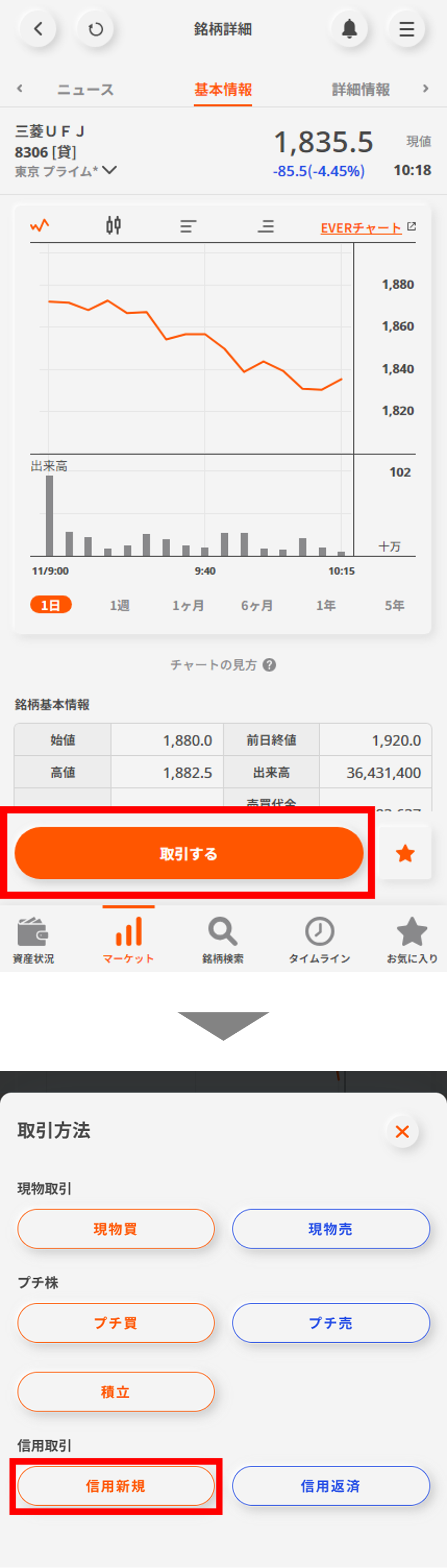Image resolution: width=447 pixels, height=1568 pixels.
Task: Select the 5年 chart period
Action: 394,605
